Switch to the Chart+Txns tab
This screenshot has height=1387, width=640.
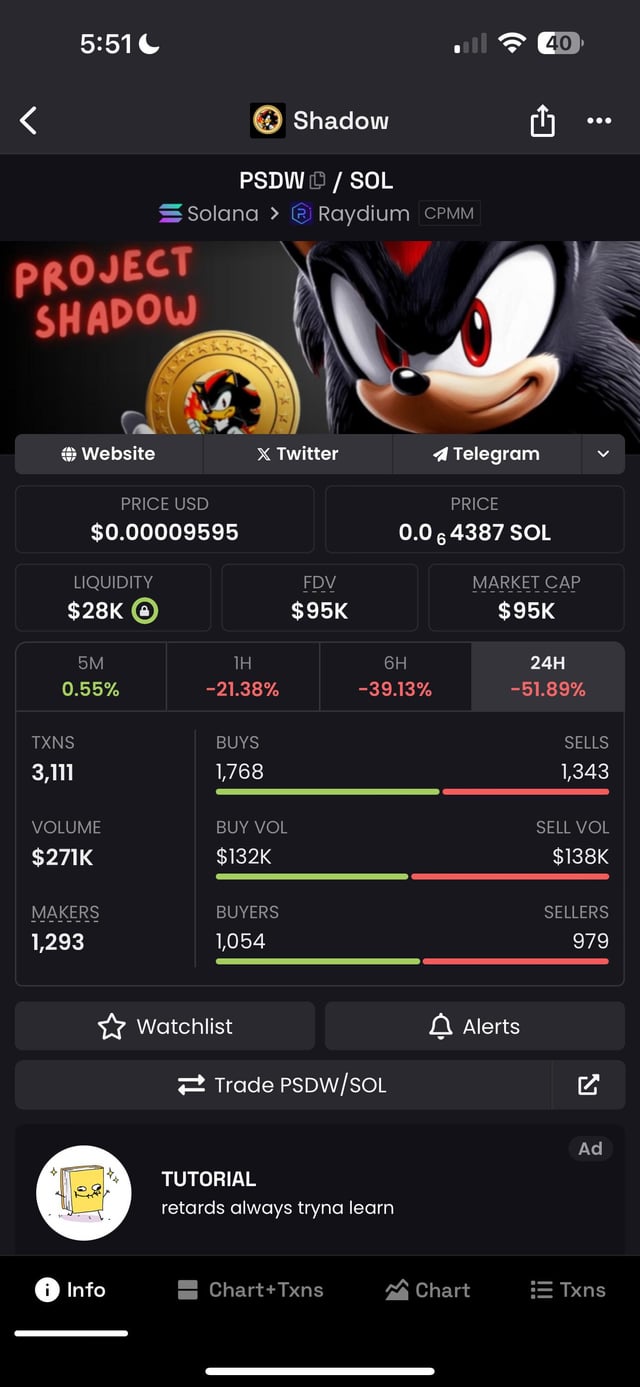coord(250,1290)
